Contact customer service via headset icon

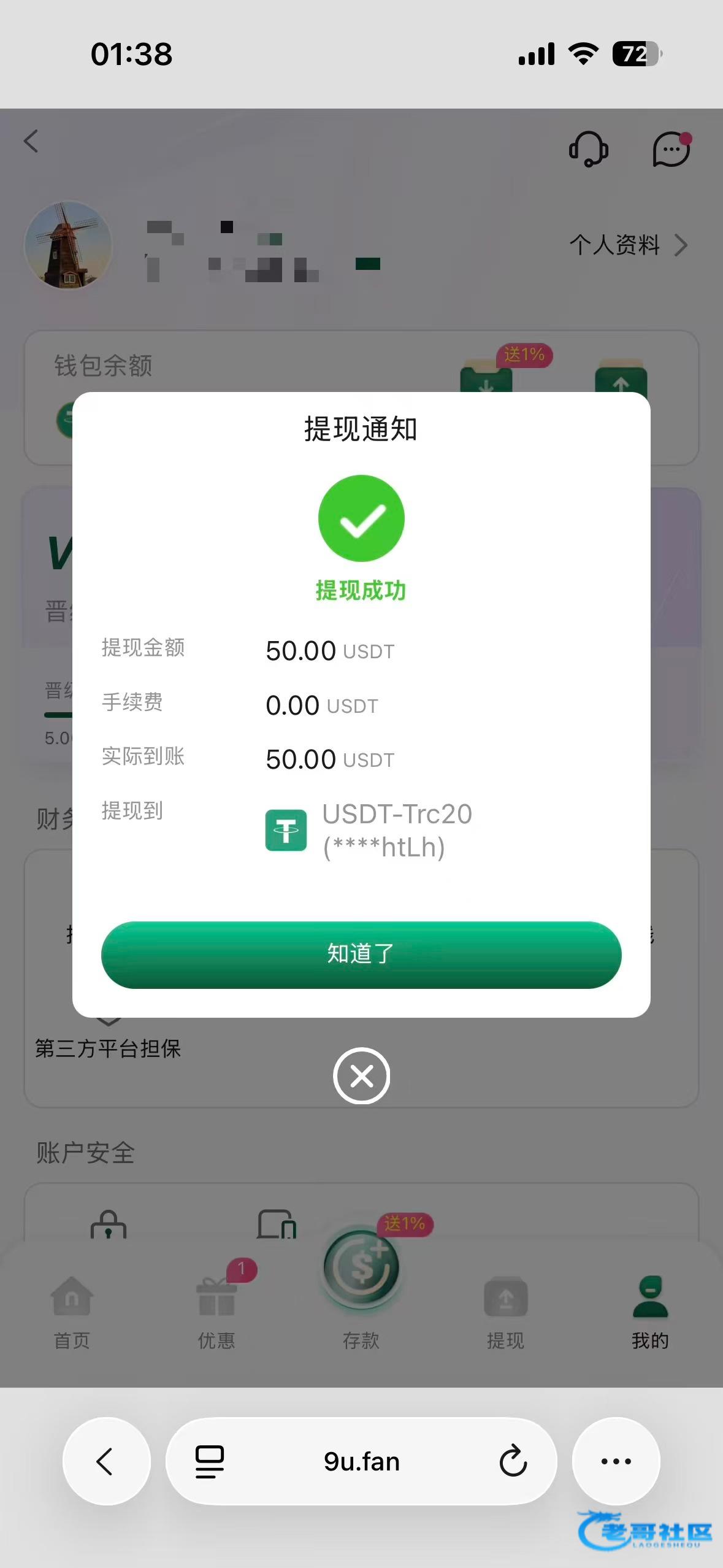pos(588,149)
